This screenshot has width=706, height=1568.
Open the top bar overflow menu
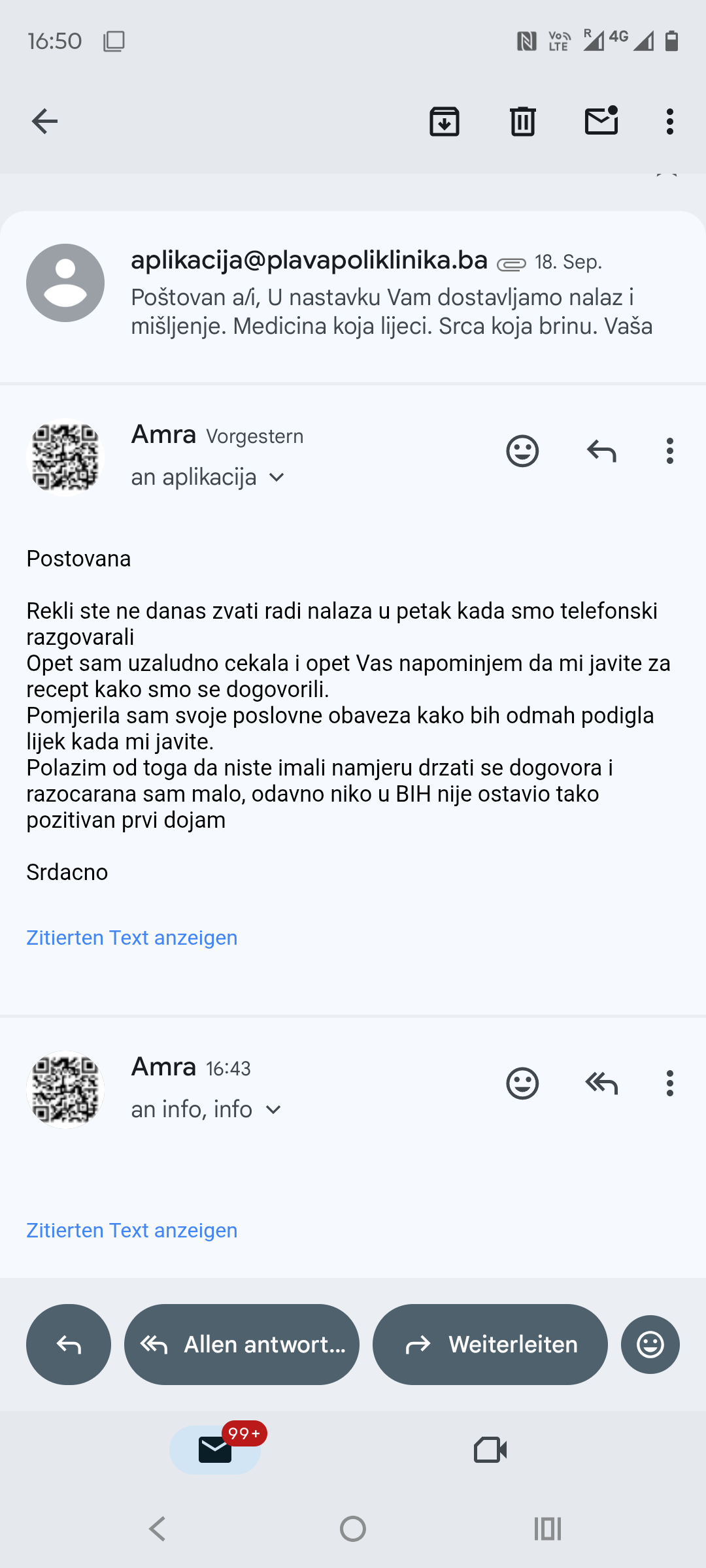click(x=669, y=122)
